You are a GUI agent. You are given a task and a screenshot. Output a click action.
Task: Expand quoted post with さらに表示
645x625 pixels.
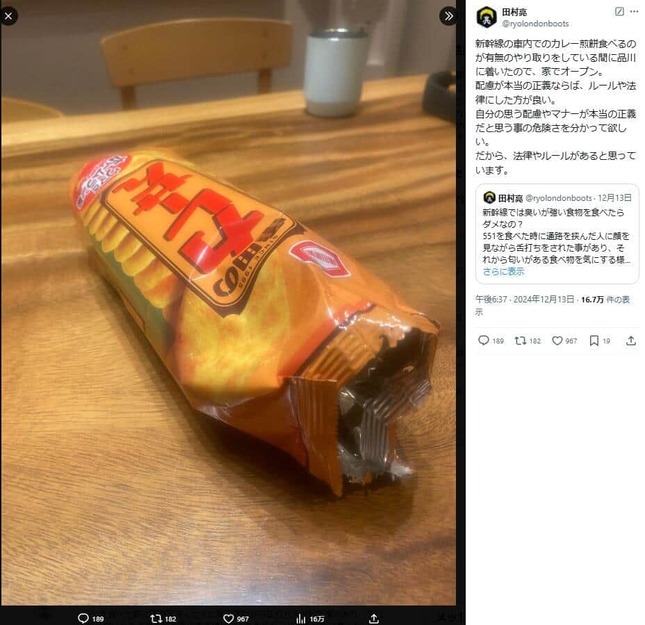tap(501, 271)
